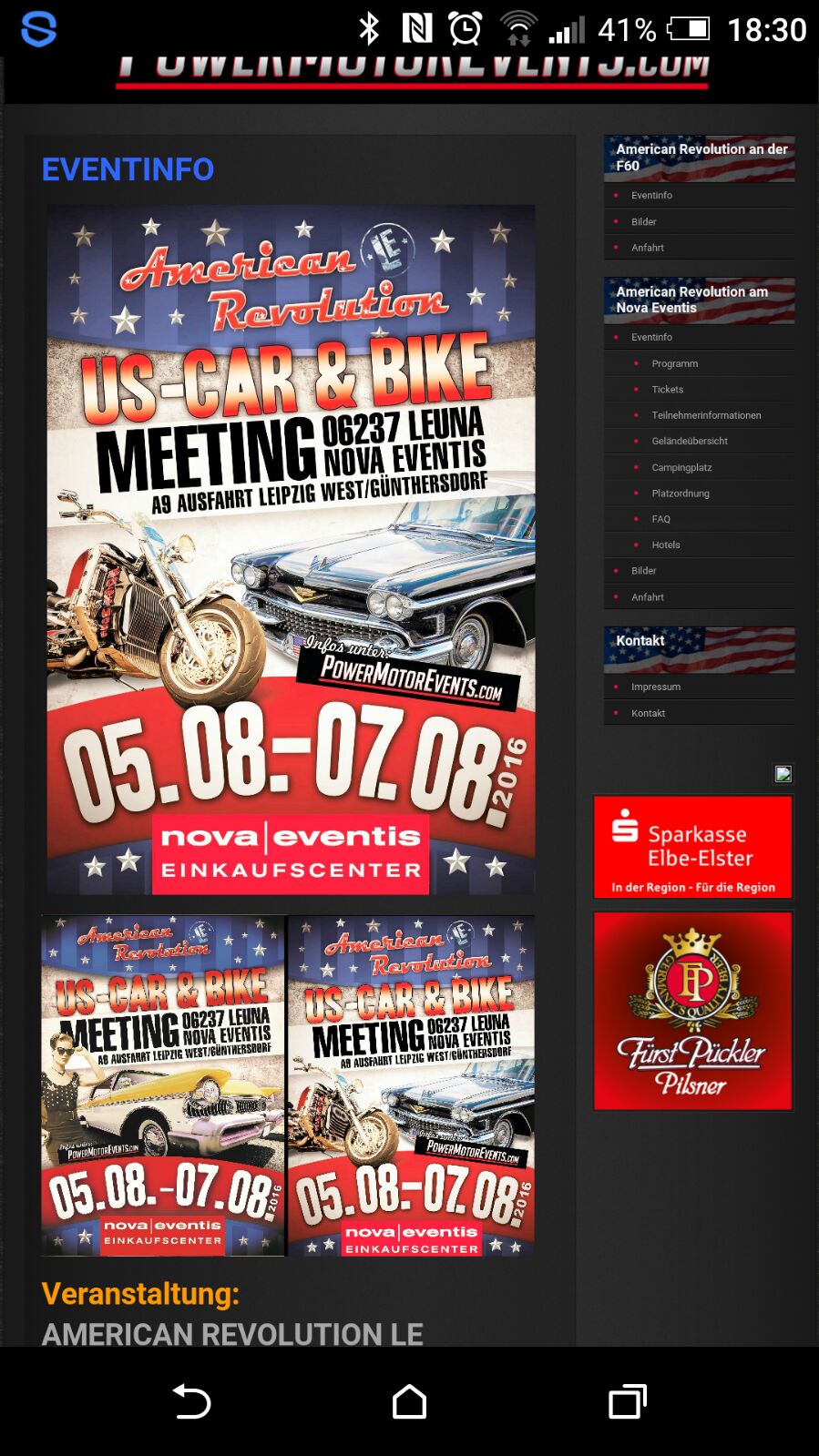Open the Impressum page
The image size is (819, 1456).
655,687
